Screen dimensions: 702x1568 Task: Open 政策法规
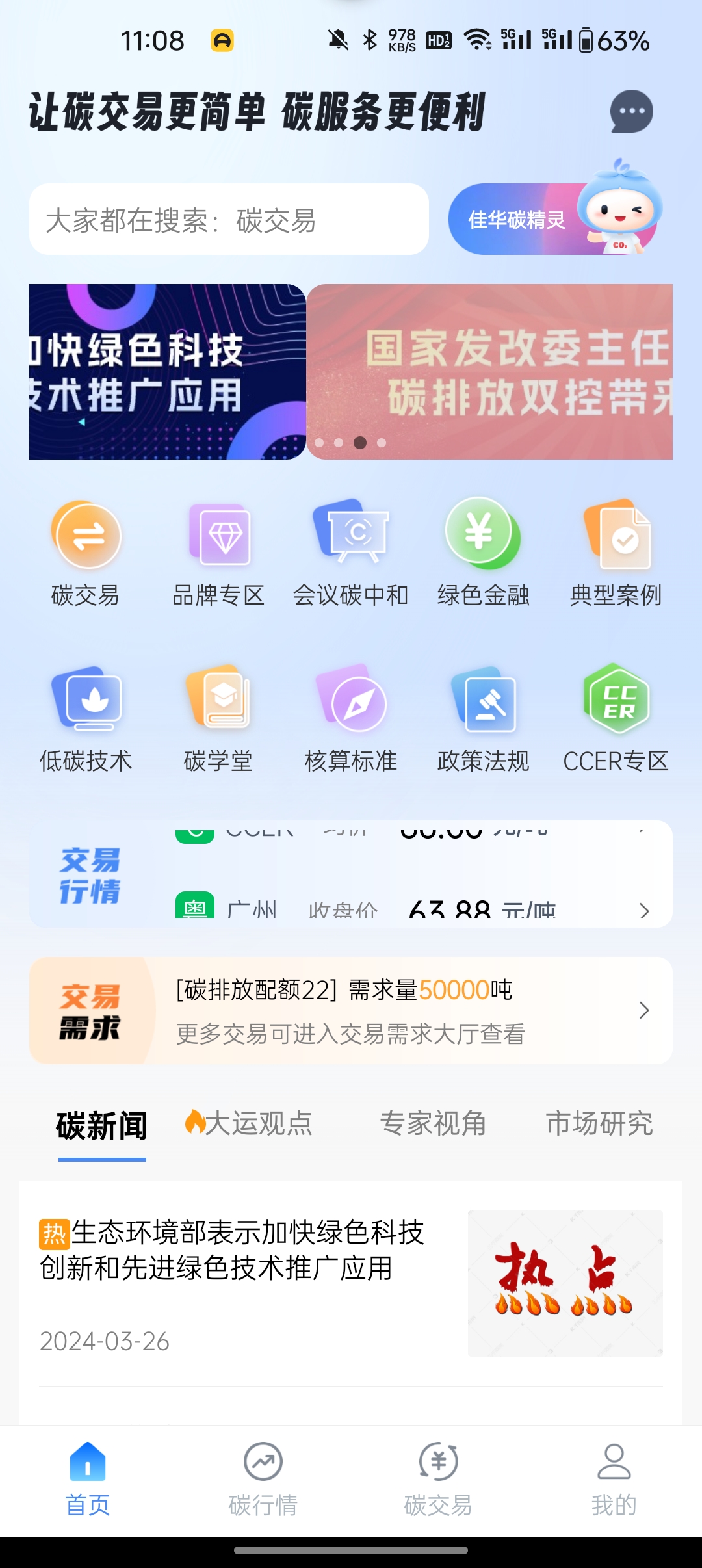(x=484, y=719)
